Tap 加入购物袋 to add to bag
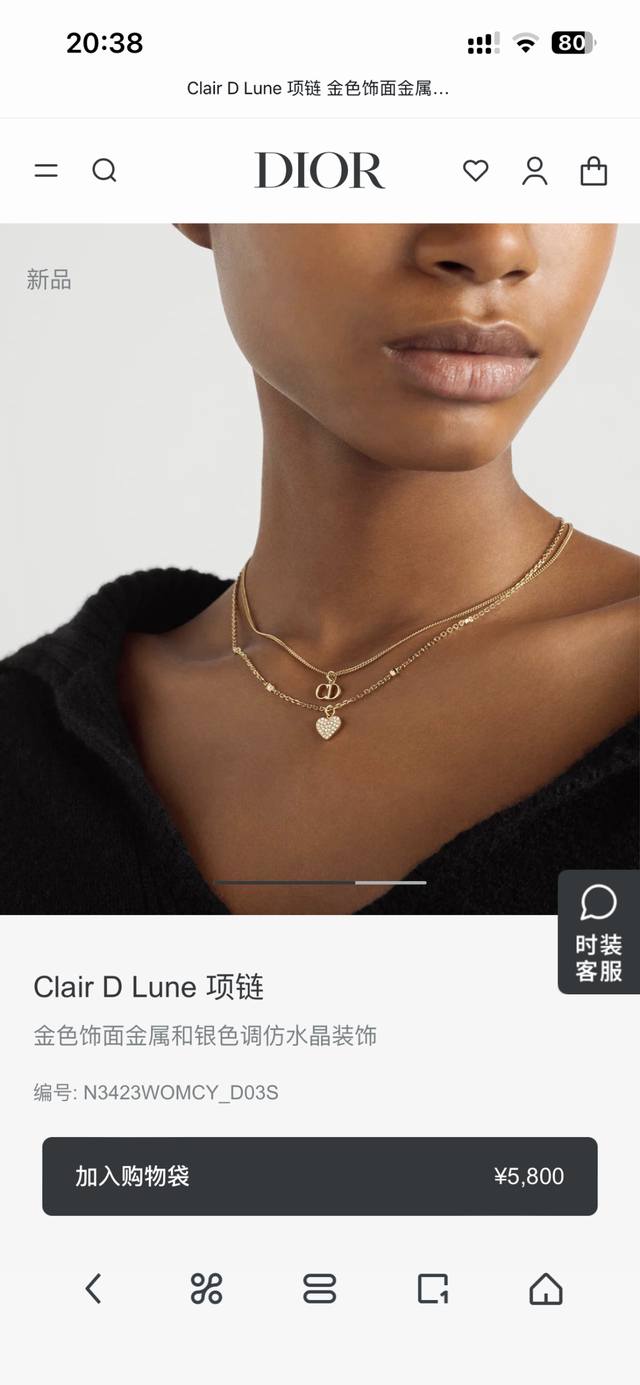Image resolution: width=640 pixels, height=1385 pixels. pyautogui.click(x=319, y=1176)
